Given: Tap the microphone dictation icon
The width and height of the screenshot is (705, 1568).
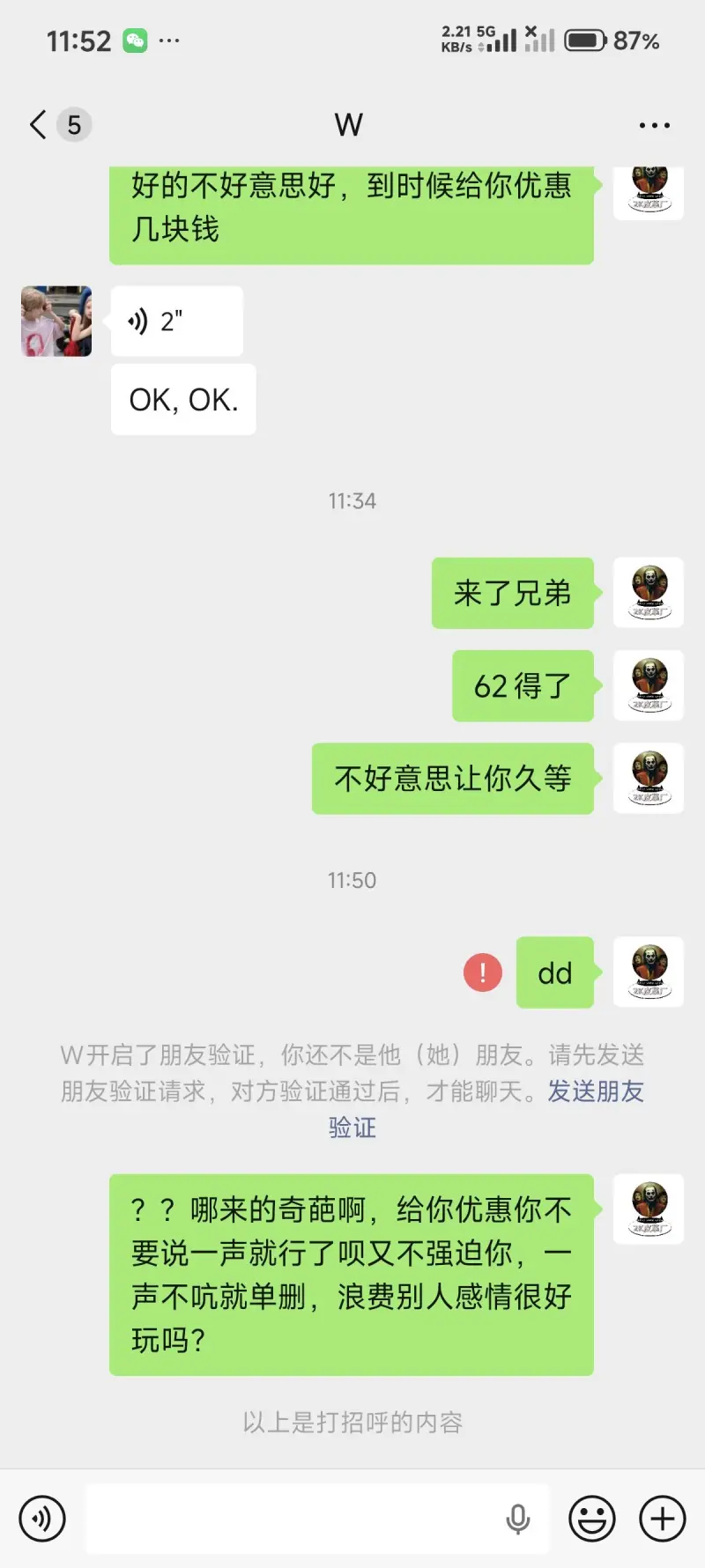Looking at the screenshot, I should (x=518, y=1519).
